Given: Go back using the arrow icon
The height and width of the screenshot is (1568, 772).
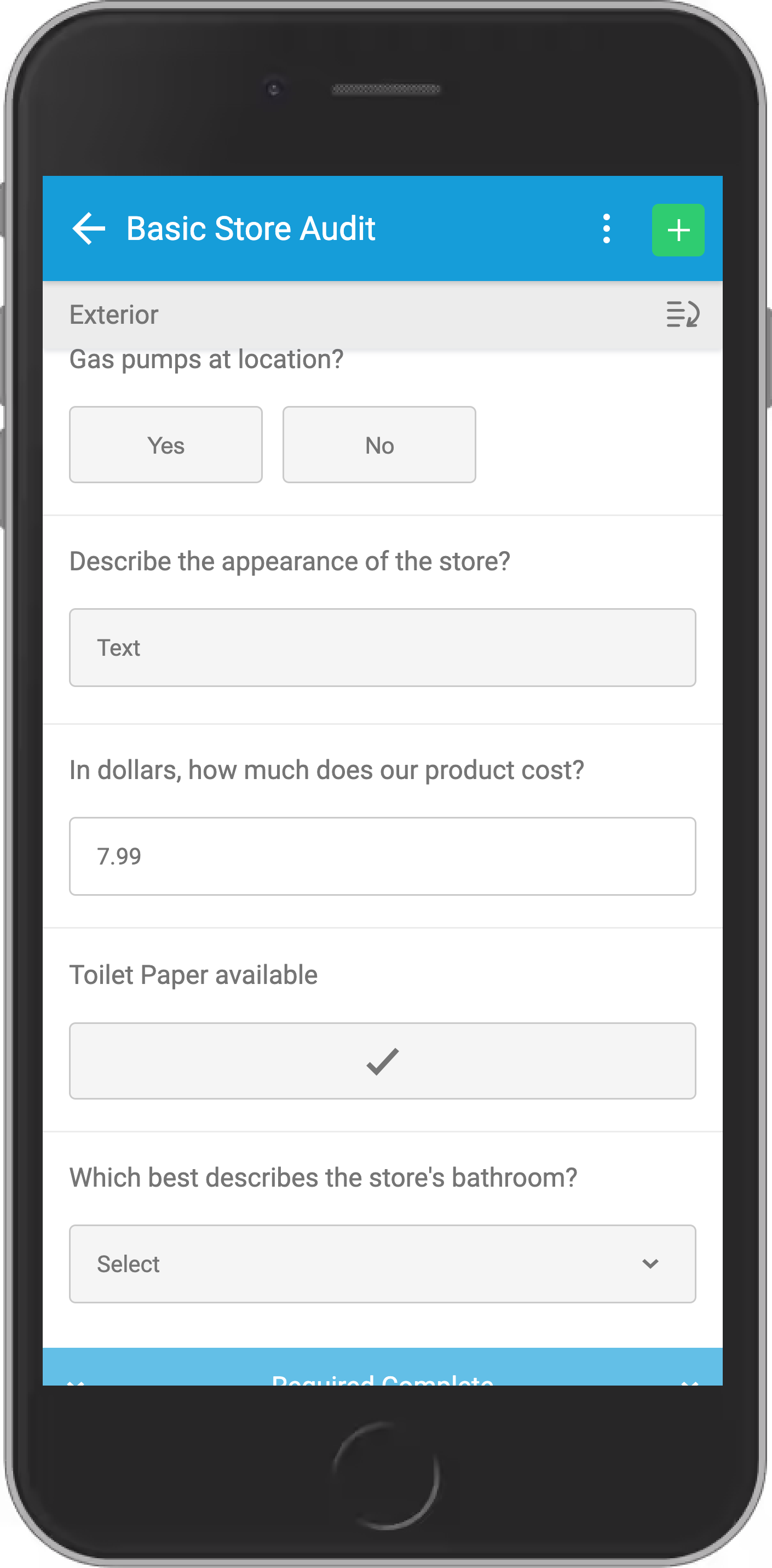Looking at the screenshot, I should point(89,229).
